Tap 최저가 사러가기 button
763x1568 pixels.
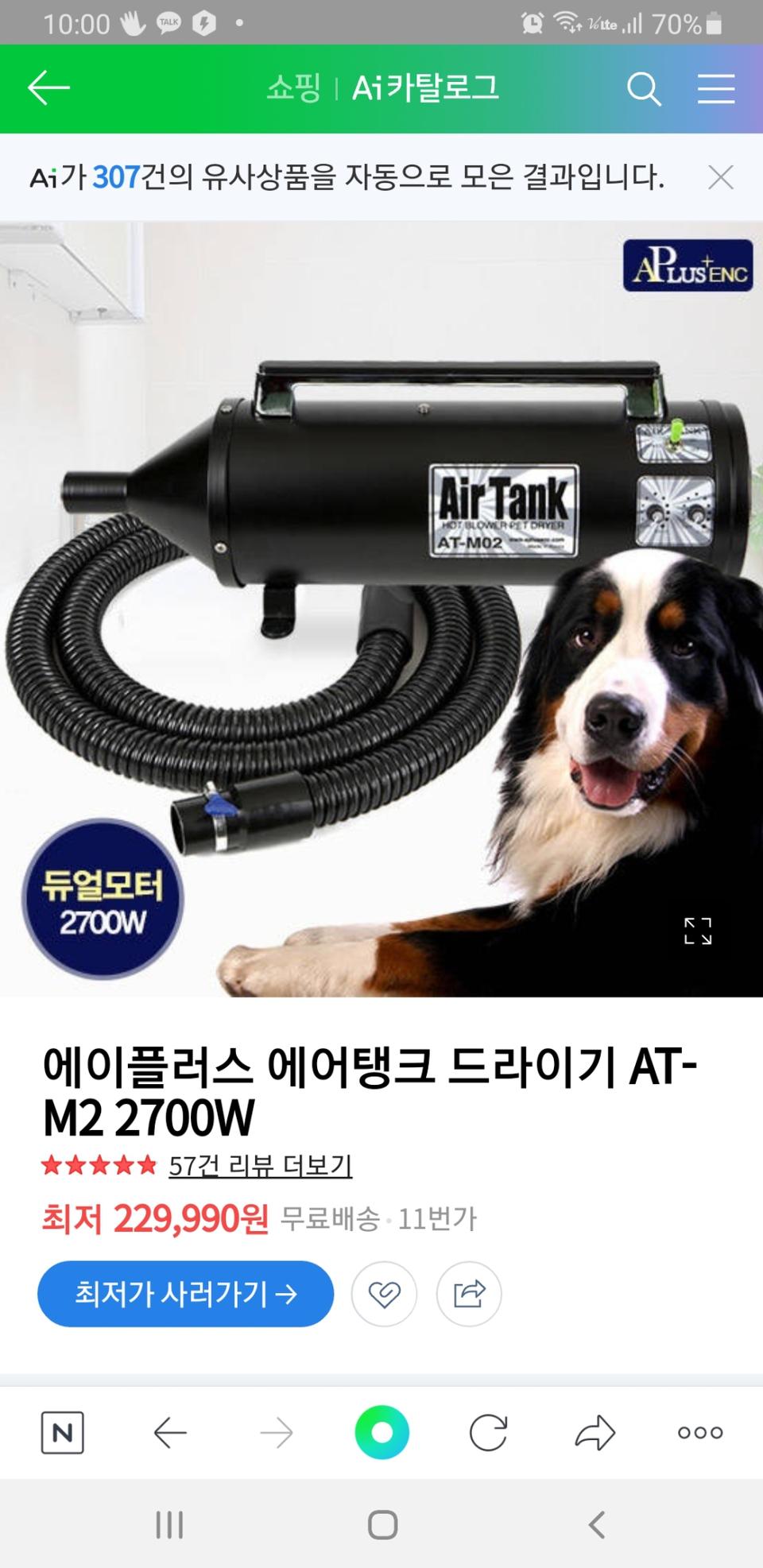[x=185, y=1294]
